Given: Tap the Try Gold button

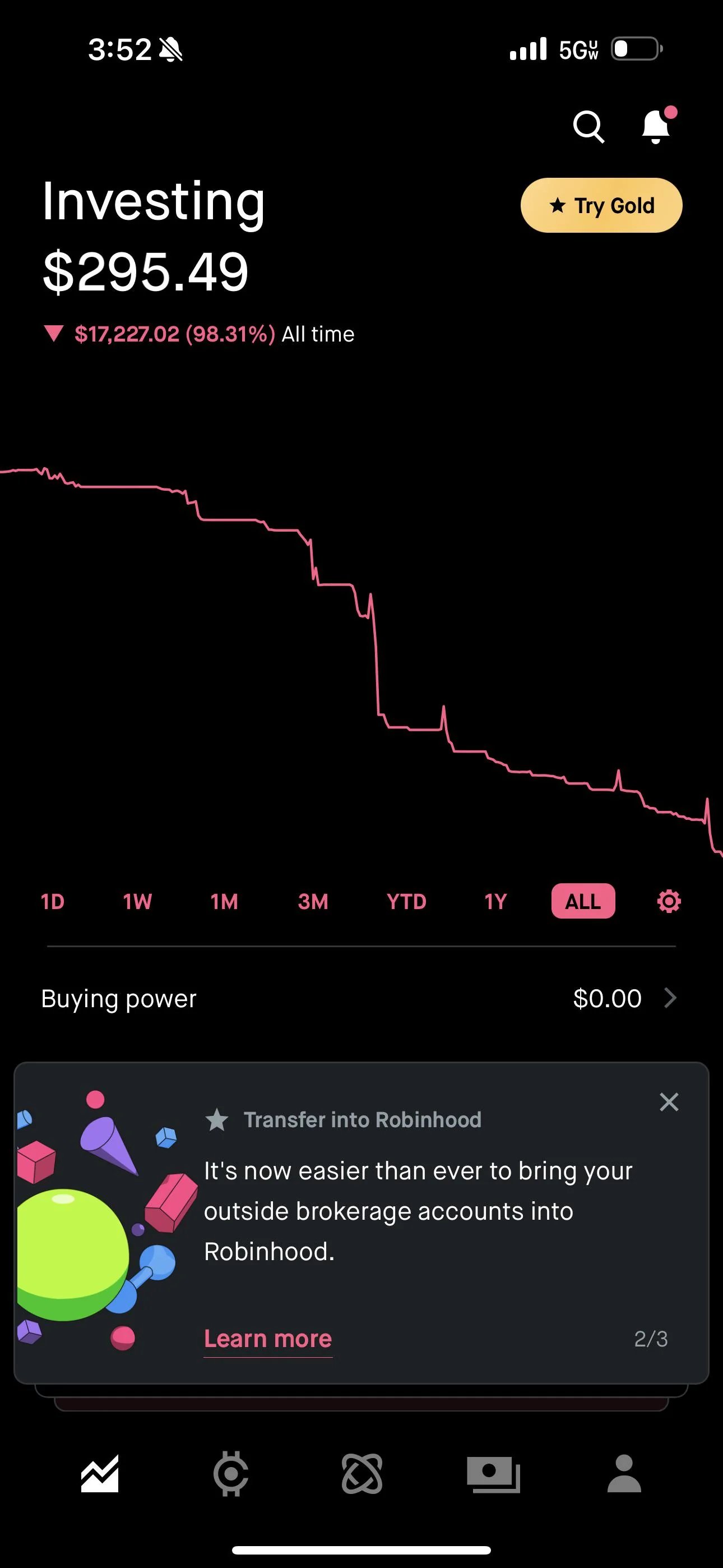Looking at the screenshot, I should pos(601,206).
